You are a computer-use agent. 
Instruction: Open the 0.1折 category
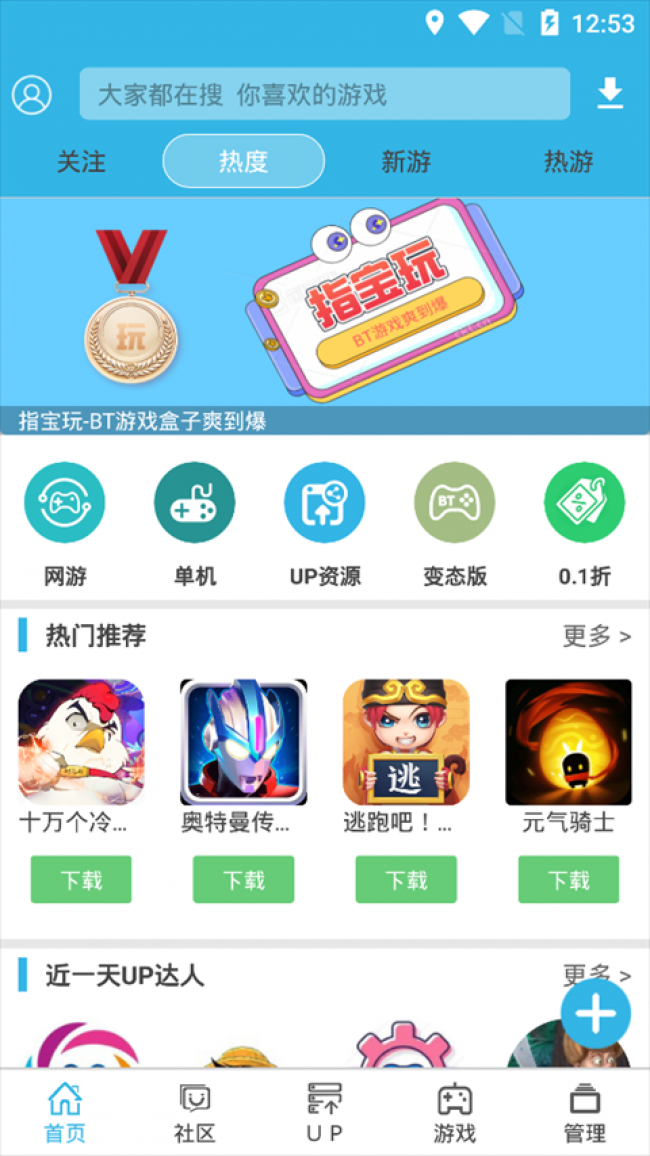click(585, 503)
